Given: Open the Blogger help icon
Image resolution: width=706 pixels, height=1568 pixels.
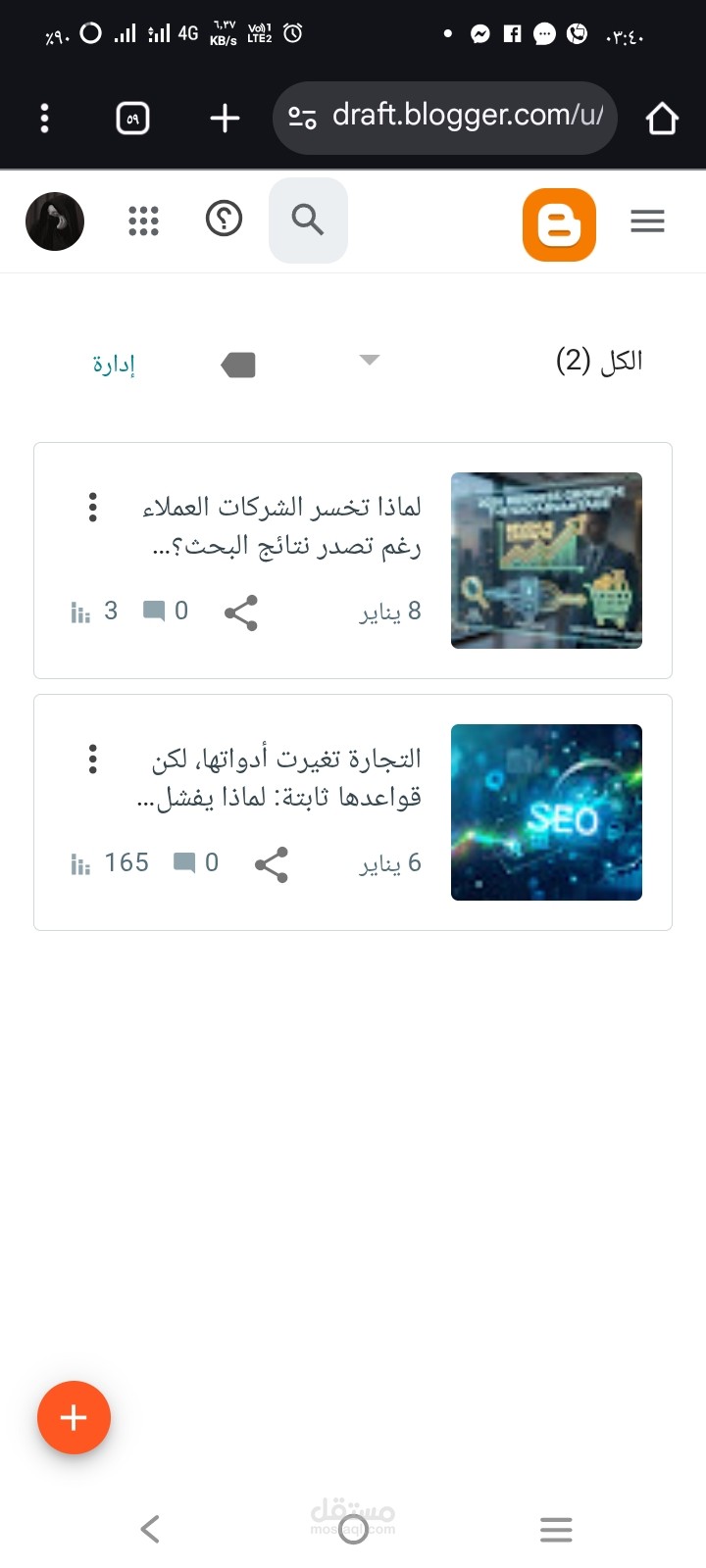Looking at the screenshot, I should (224, 219).
